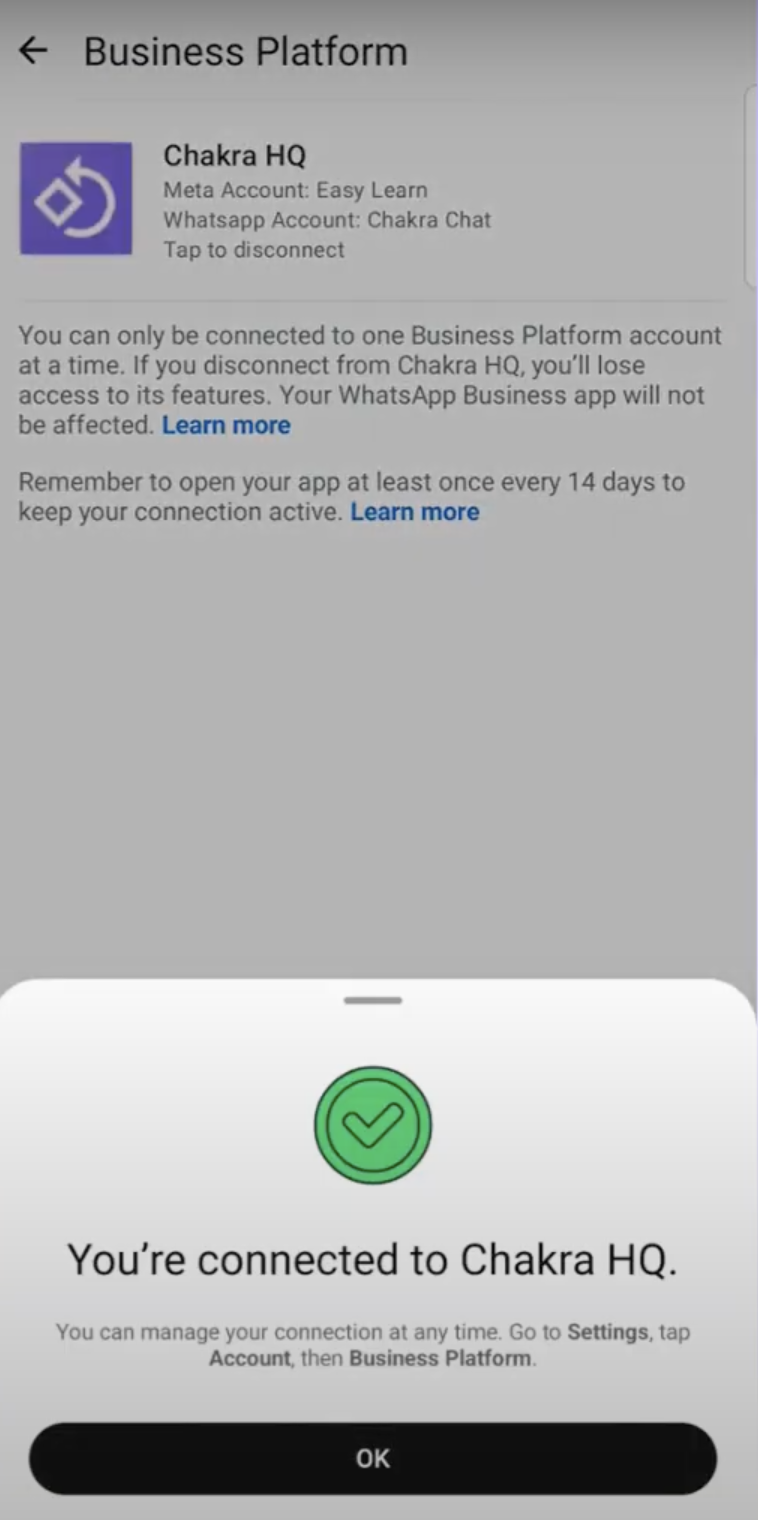Image resolution: width=758 pixels, height=1520 pixels.
Task: Open Learn more about keeping connection active
Action: click(414, 512)
